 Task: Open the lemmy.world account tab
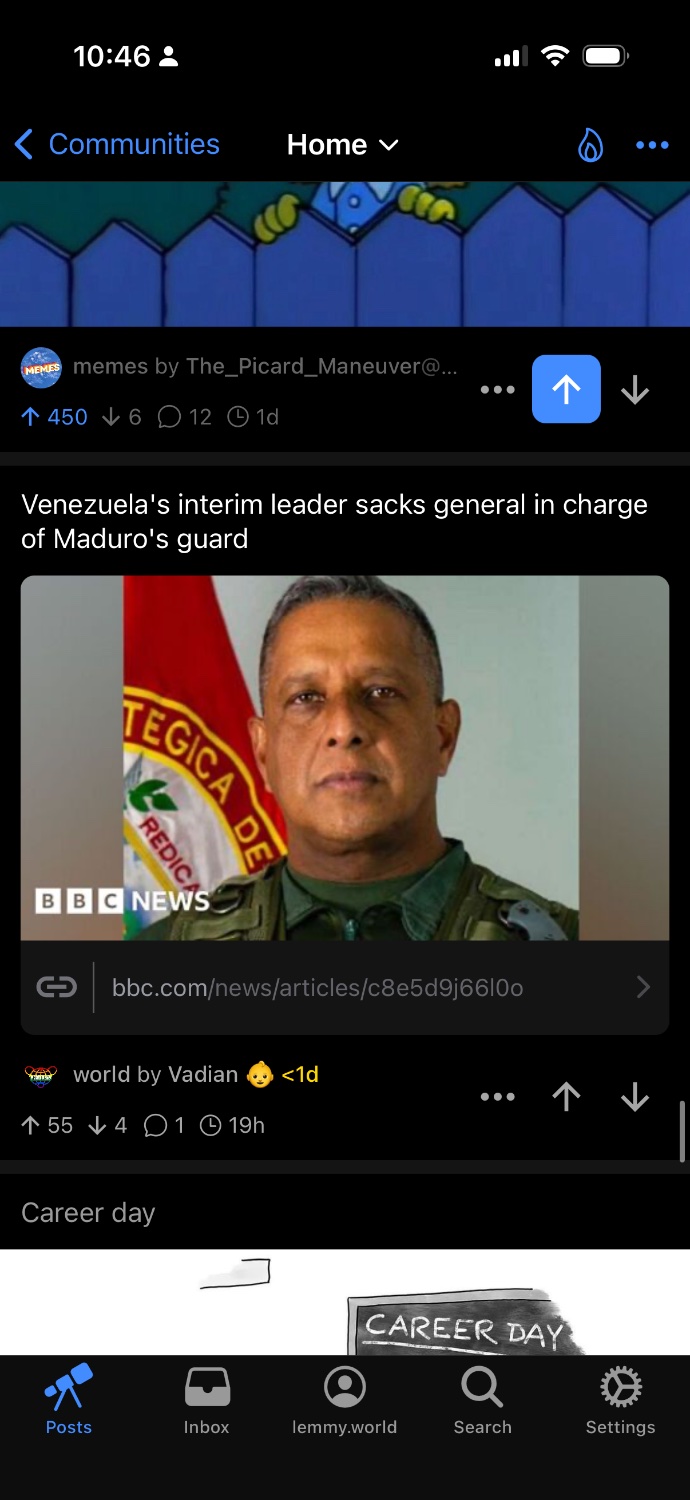(345, 1402)
